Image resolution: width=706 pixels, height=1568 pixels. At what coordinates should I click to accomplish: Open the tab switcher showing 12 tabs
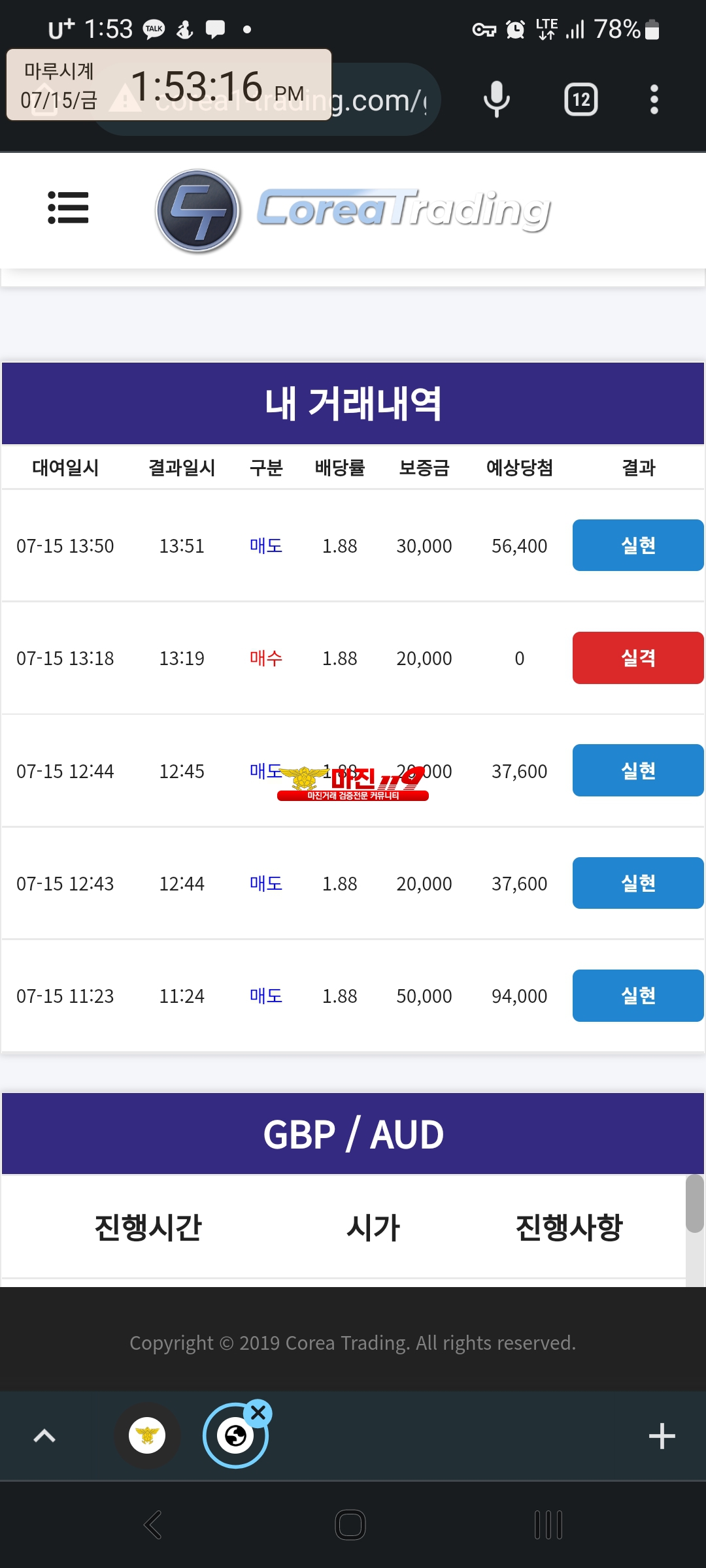click(581, 99)
